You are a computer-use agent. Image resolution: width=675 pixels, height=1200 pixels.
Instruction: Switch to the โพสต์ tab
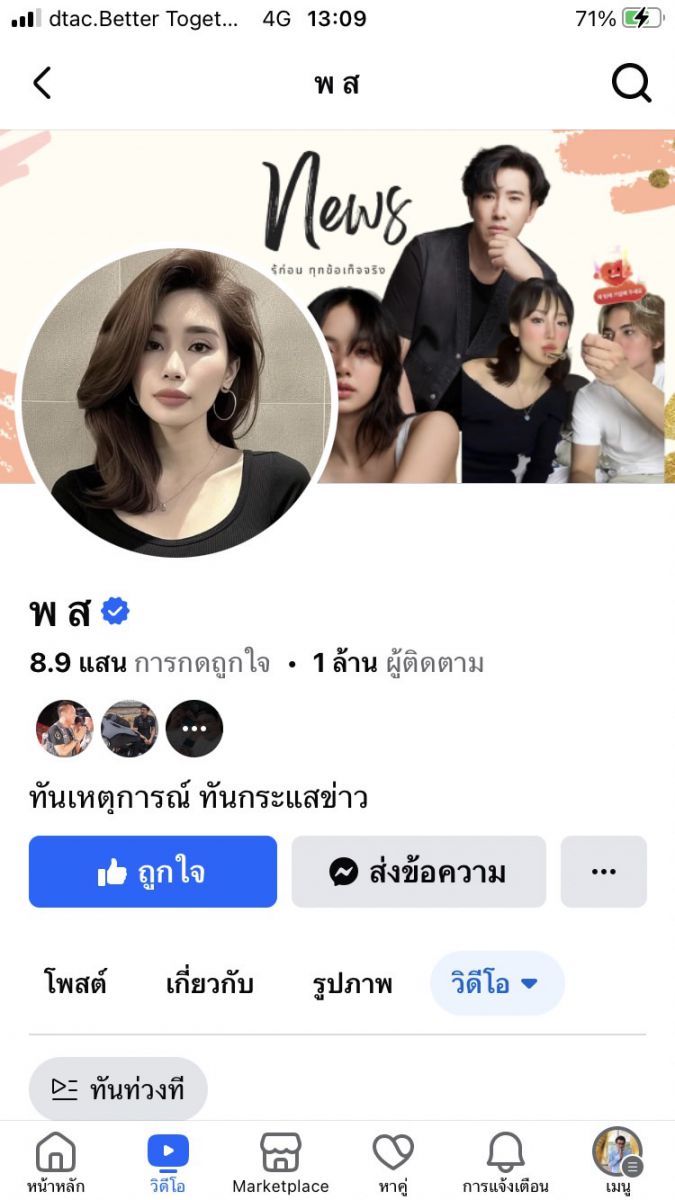point(76,984)
